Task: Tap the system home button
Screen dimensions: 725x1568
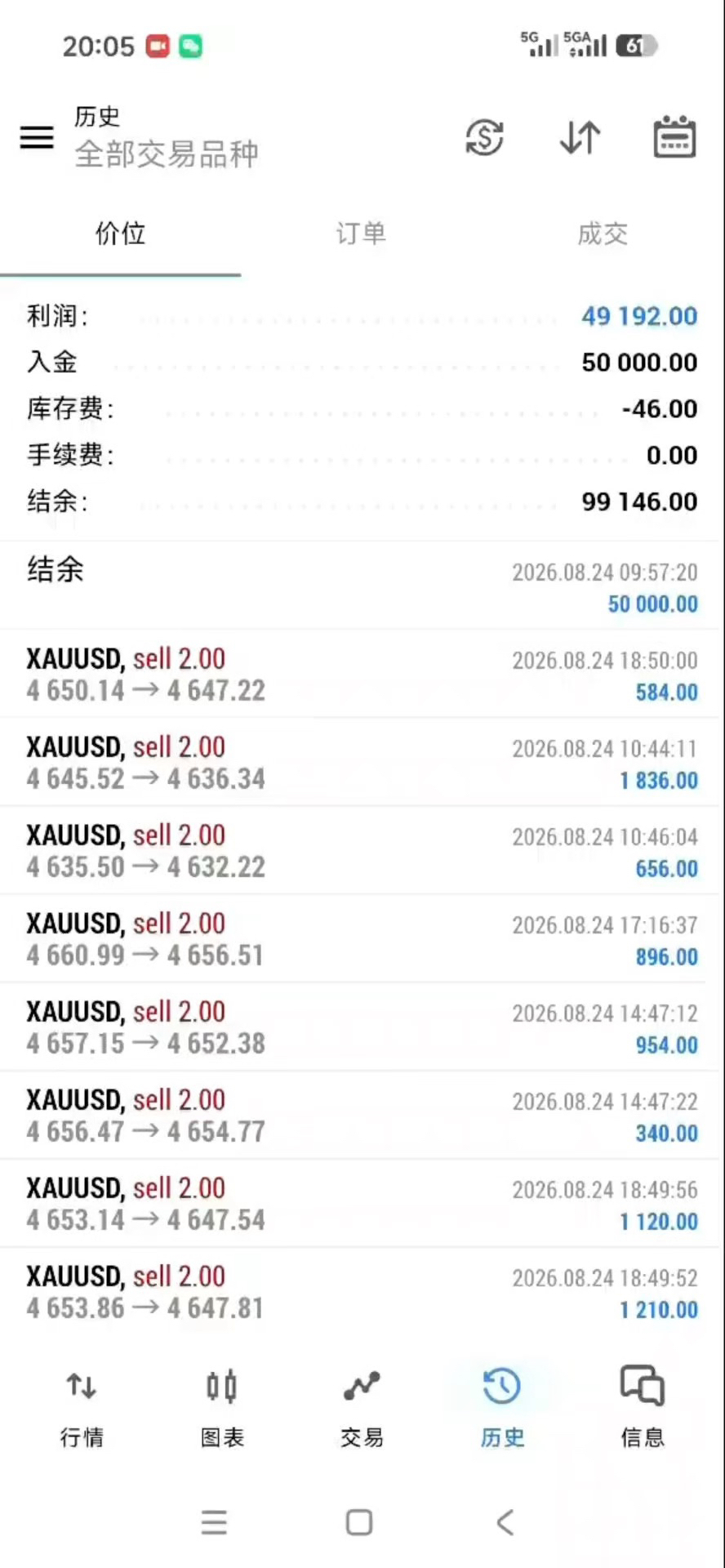Action: pos(359,1522)
